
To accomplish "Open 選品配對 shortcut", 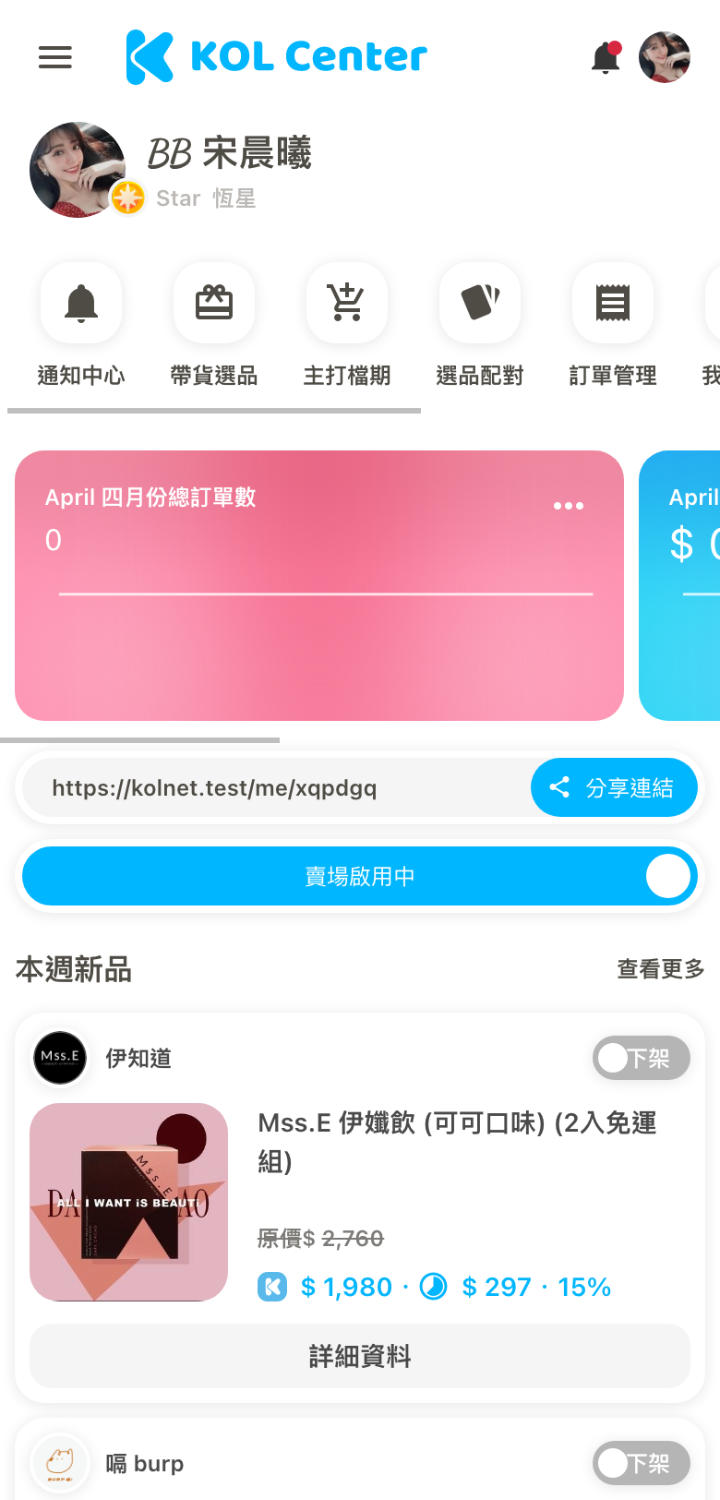I will (x=480, y=303).
